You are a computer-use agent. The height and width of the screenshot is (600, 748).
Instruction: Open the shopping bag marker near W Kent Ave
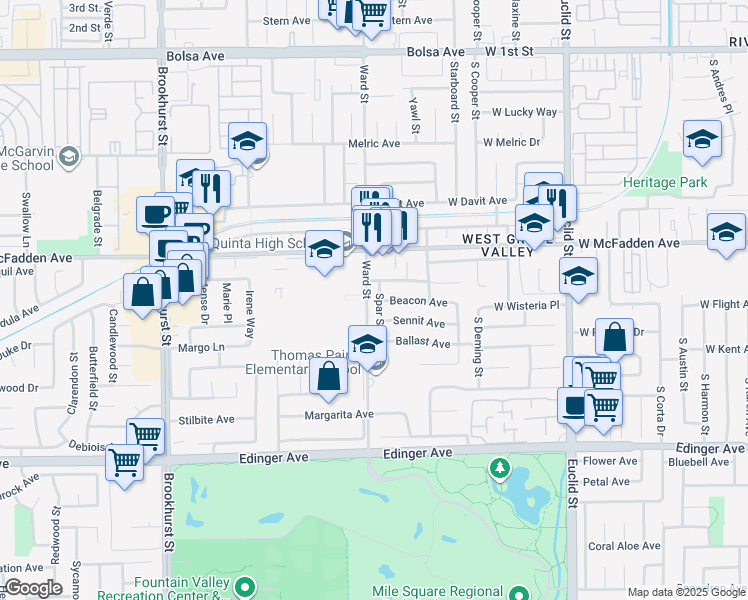pos(617,337)
